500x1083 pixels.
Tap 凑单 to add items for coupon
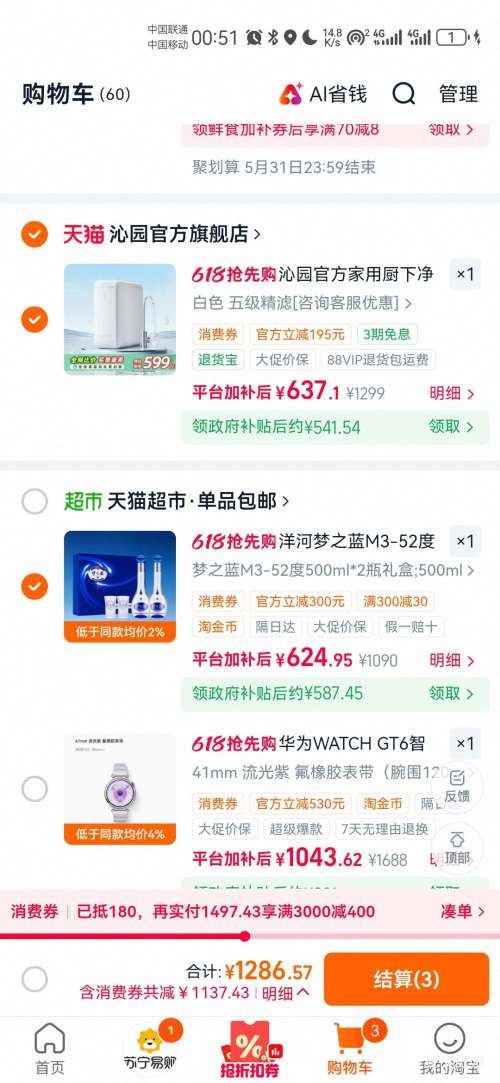463,912
